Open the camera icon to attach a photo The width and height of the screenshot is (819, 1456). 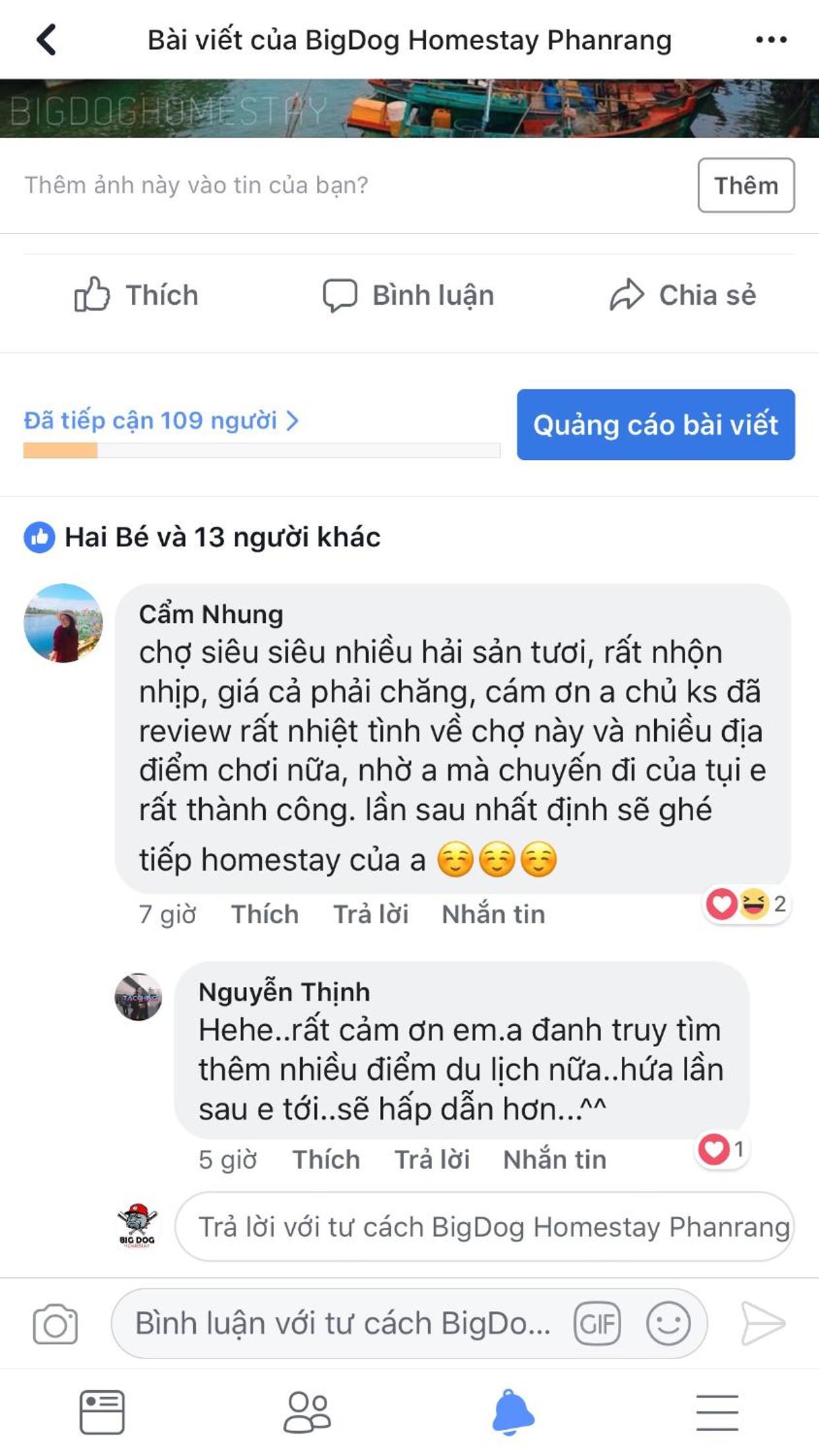pos(55,1323)
